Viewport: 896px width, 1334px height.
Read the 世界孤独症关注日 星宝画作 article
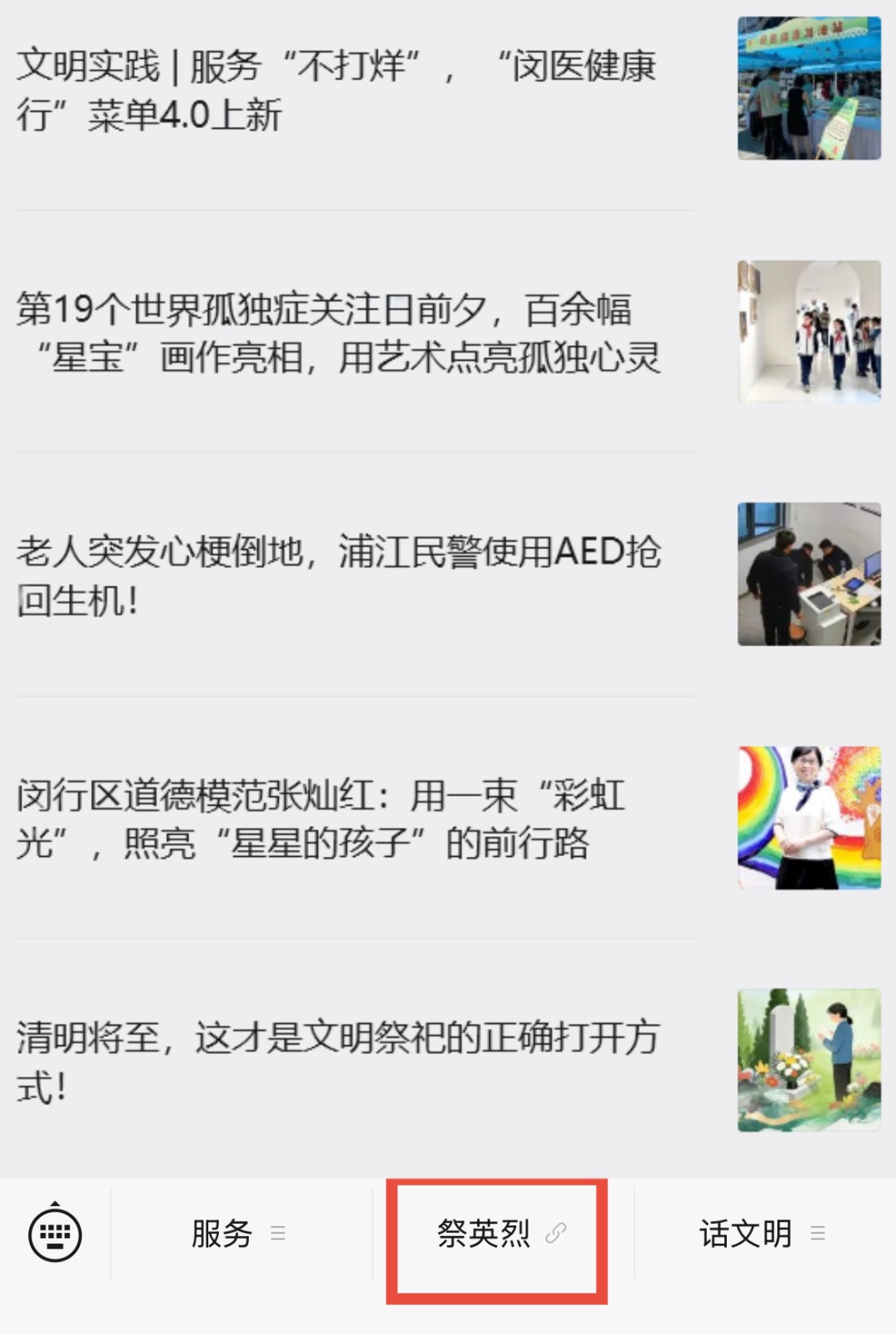(x=338, y=333)
